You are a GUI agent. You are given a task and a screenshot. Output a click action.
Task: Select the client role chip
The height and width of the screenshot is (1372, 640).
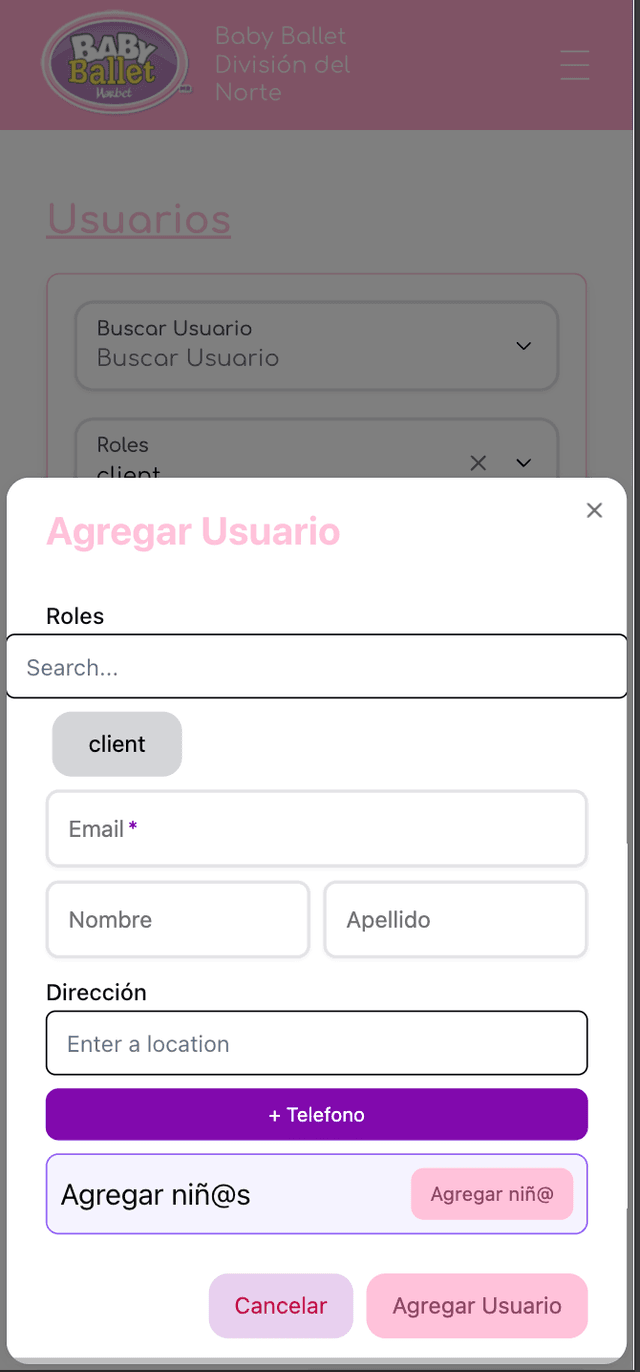tap(117, 744)
